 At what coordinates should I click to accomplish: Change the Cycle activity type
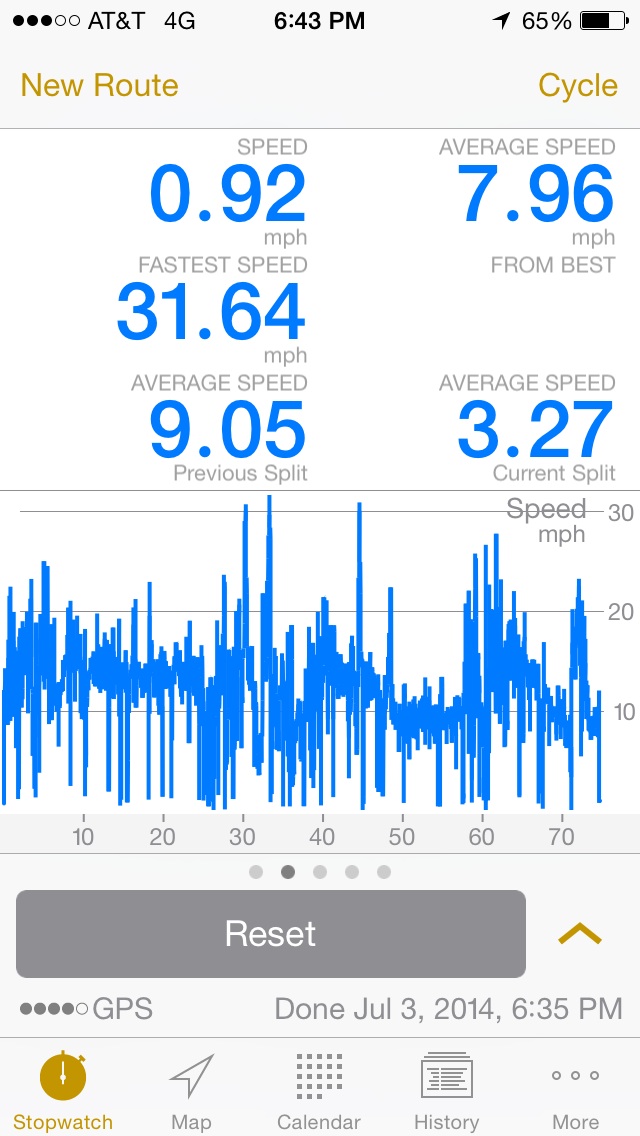click(x=578, y=85)
